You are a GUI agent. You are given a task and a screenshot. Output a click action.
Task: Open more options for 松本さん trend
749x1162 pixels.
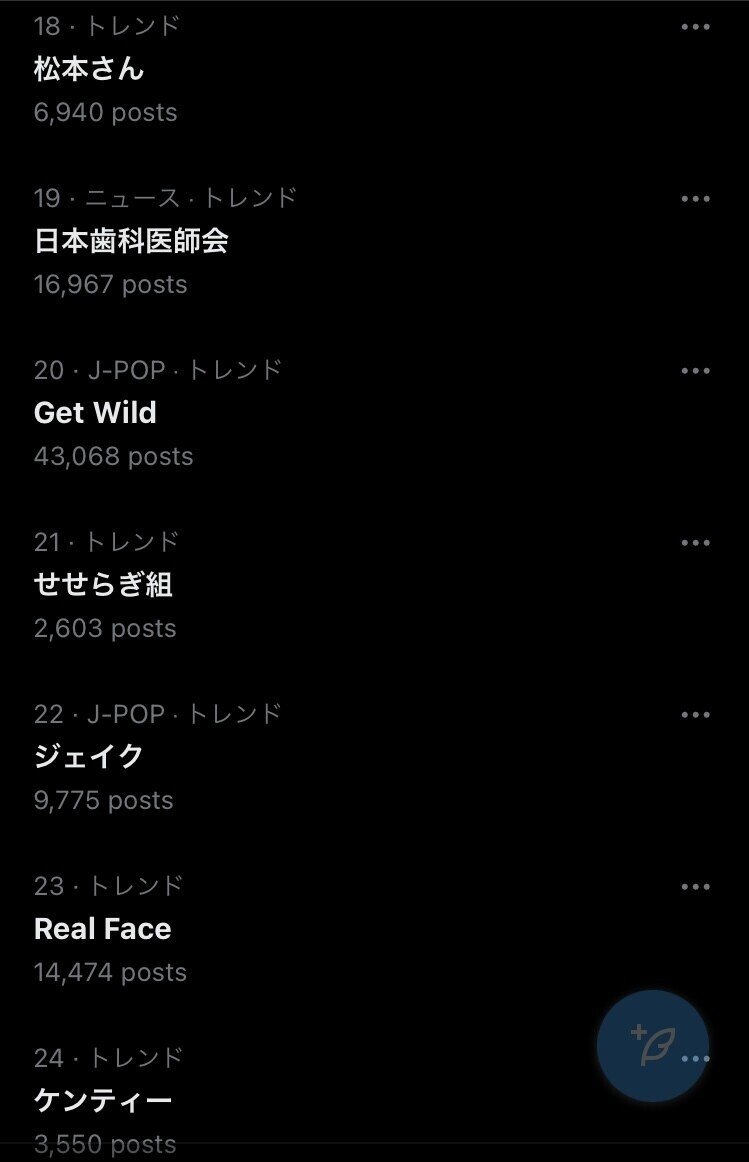pos(695,27)
